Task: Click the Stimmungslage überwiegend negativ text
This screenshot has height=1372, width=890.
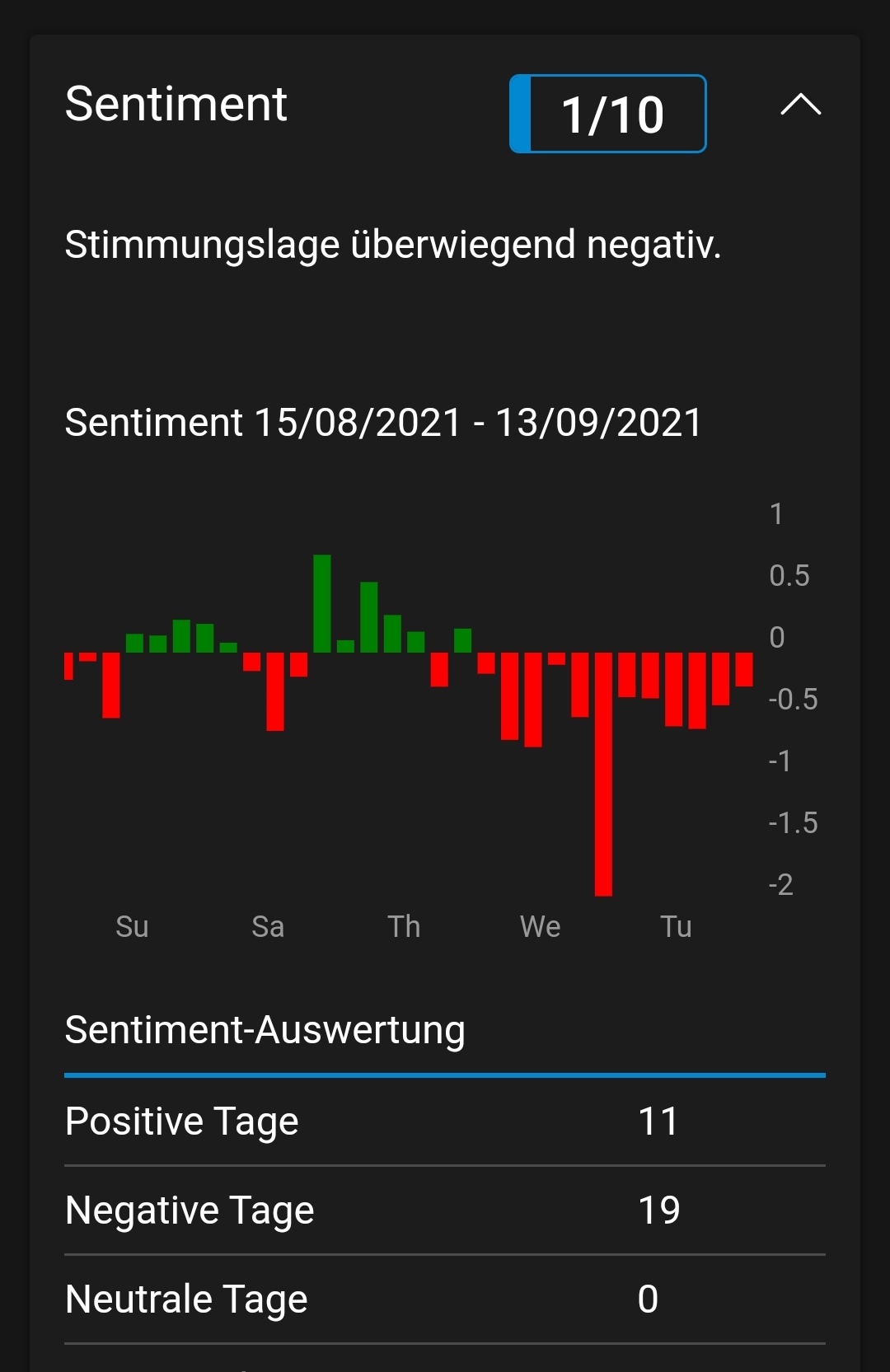Action: (394, 245)
